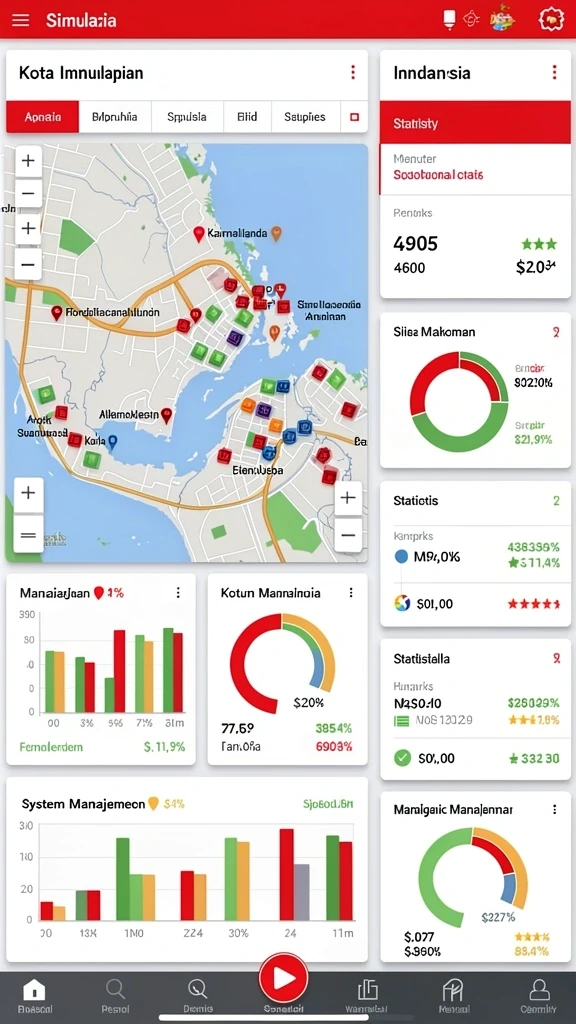Go to the home tab in bottom bar

coord(34,995)
